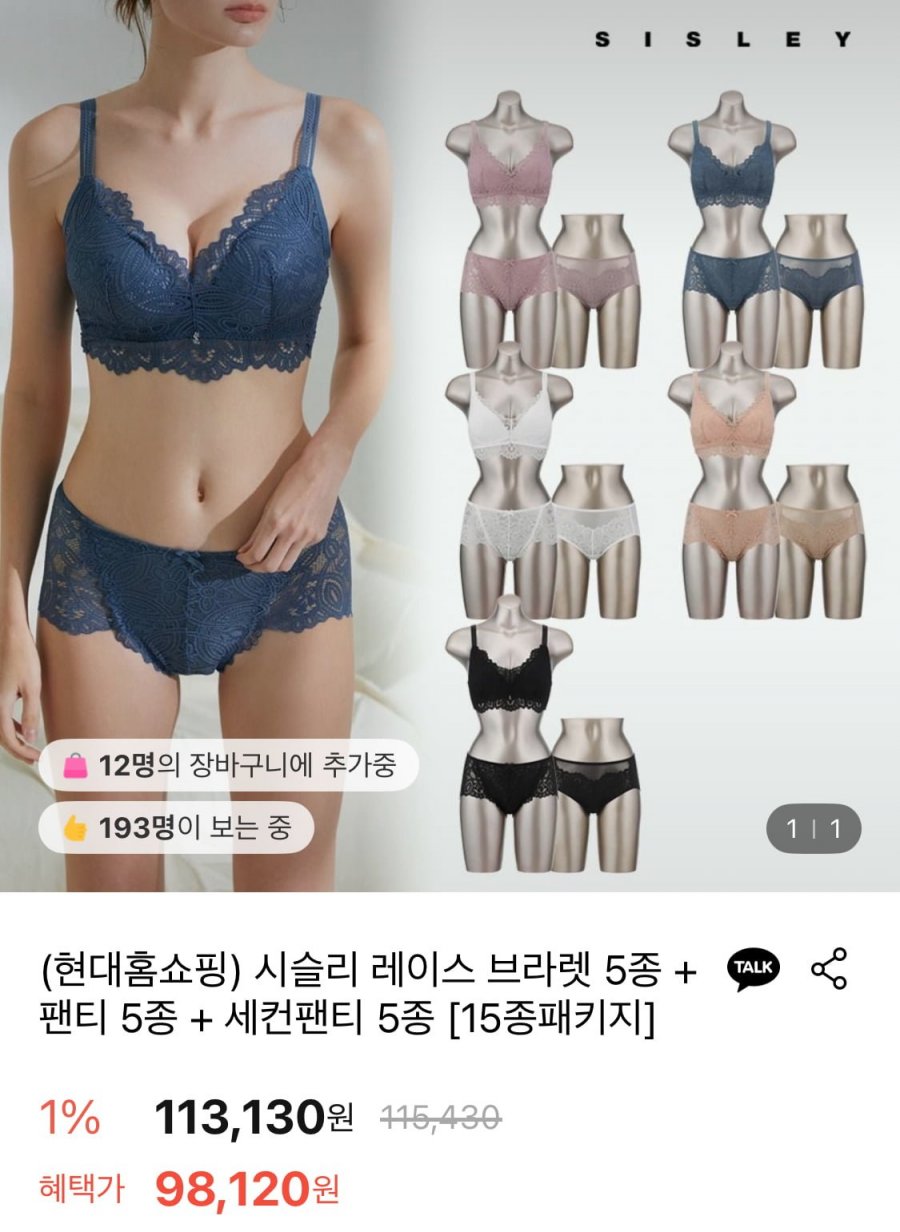Image resolution: width=900 pixels, height=1232 pixels.
Task: Share product via KakaoTalk
Action: [x=752, y=968]
